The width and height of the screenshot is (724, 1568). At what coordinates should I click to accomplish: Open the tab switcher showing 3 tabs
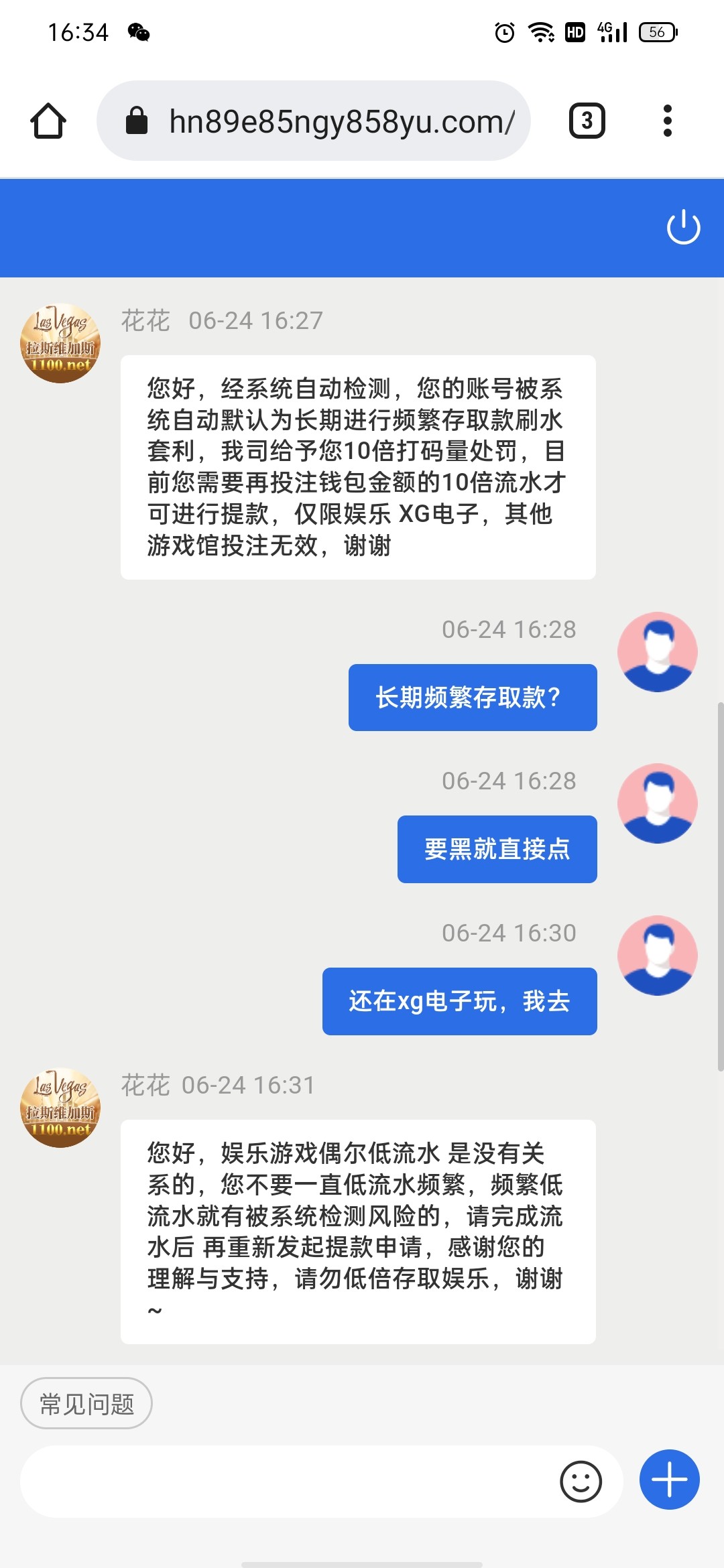(x=586, y=121)
